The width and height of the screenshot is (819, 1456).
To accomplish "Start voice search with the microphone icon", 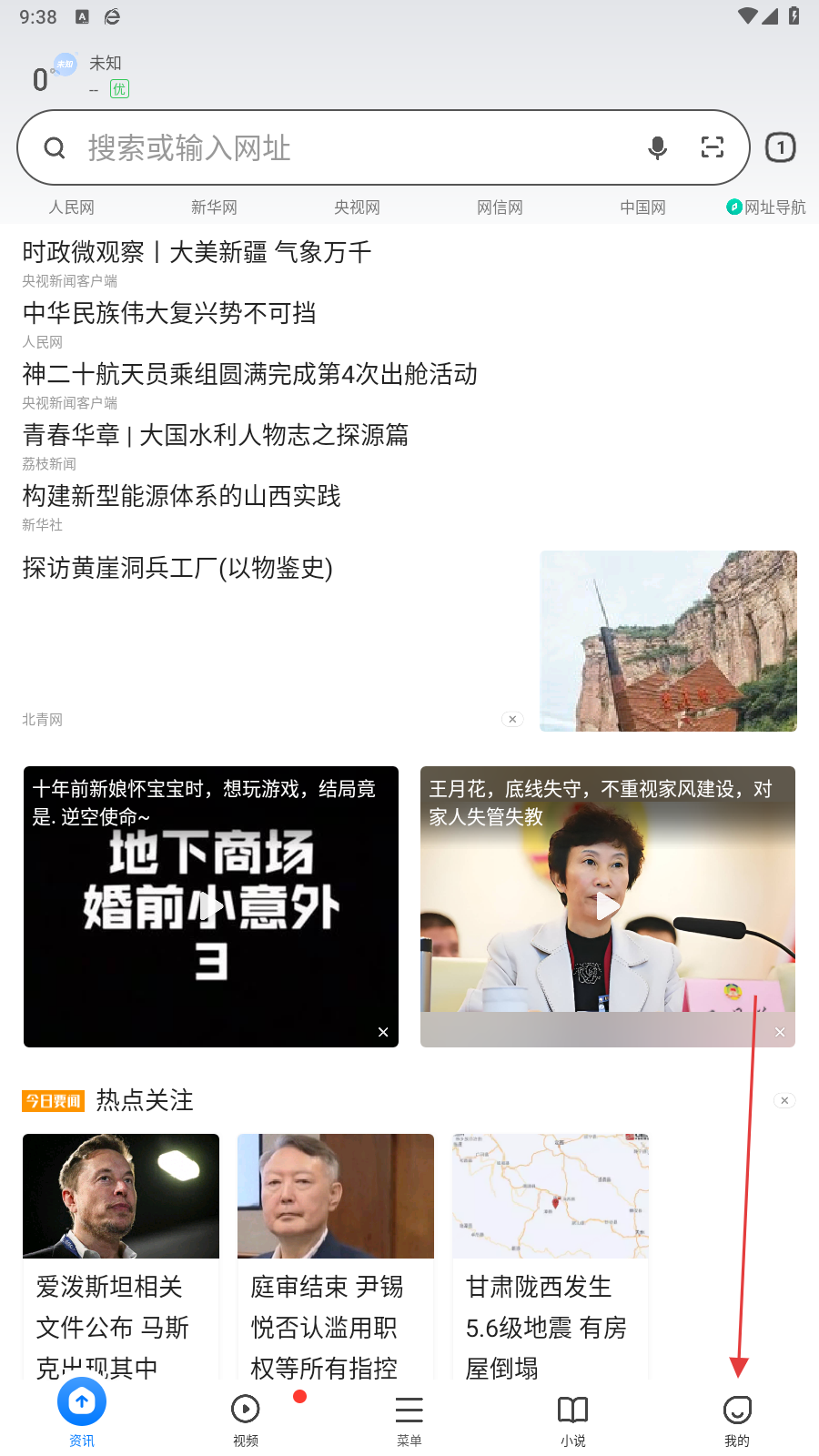I will coord(657,147).
